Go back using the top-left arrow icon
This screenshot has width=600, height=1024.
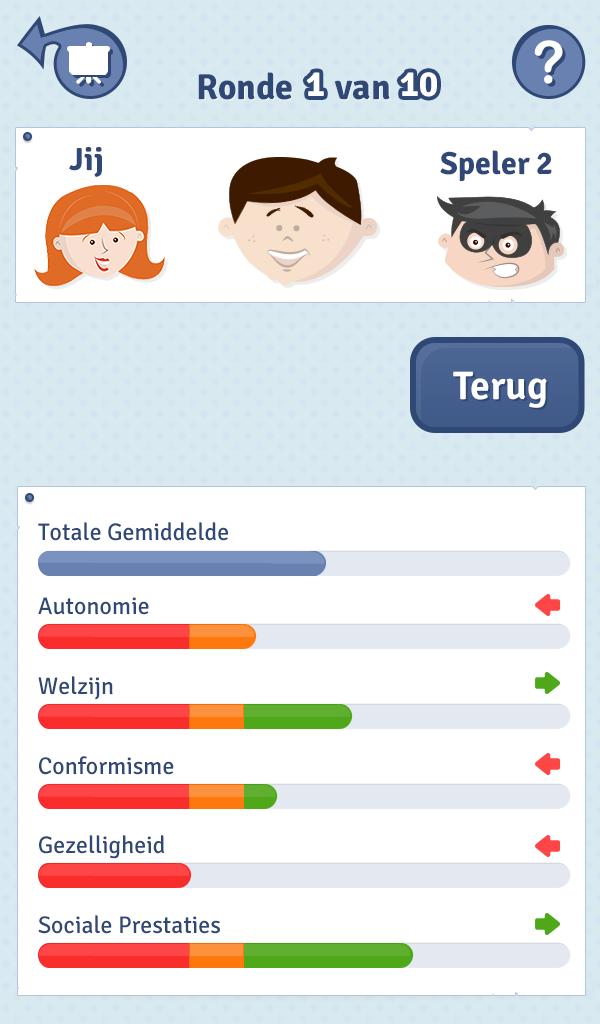click(x=74, y=58)
